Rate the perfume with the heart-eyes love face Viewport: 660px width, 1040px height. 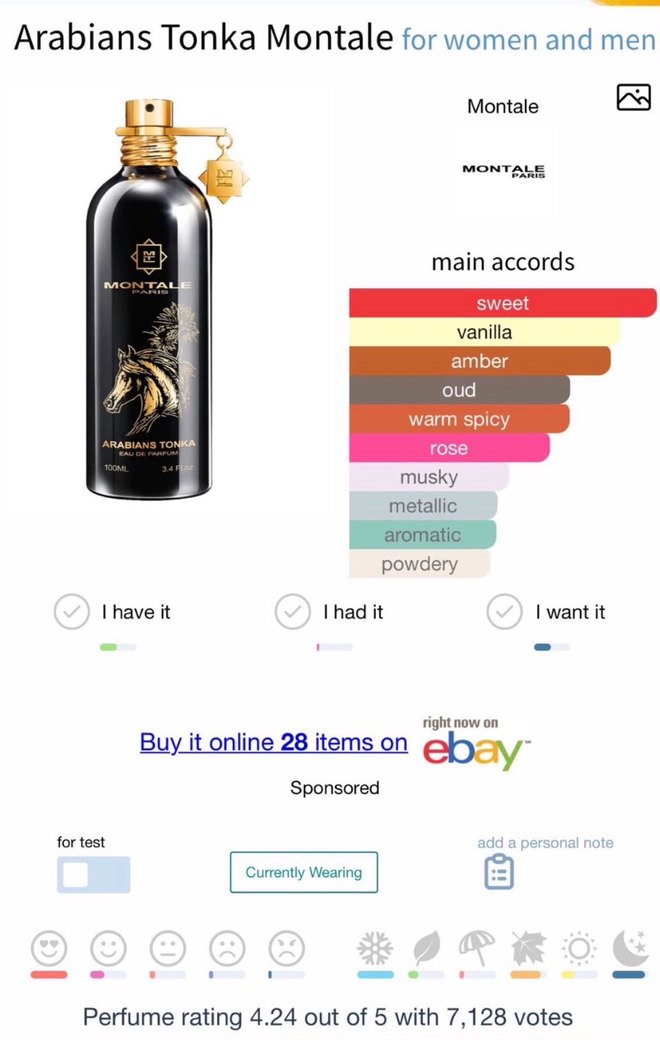click(49, 945)
